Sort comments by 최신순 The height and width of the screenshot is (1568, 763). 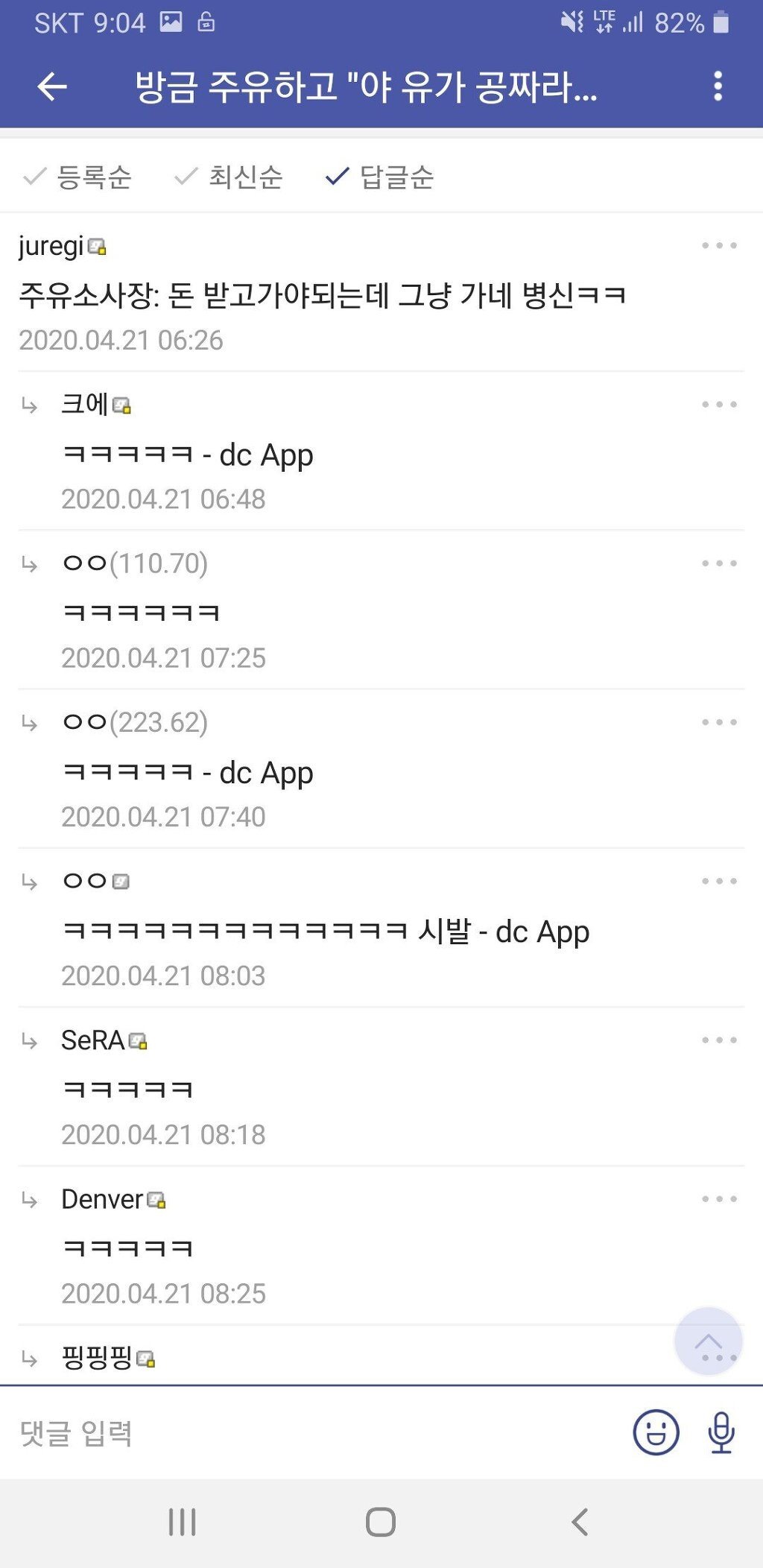click(229, 177)
